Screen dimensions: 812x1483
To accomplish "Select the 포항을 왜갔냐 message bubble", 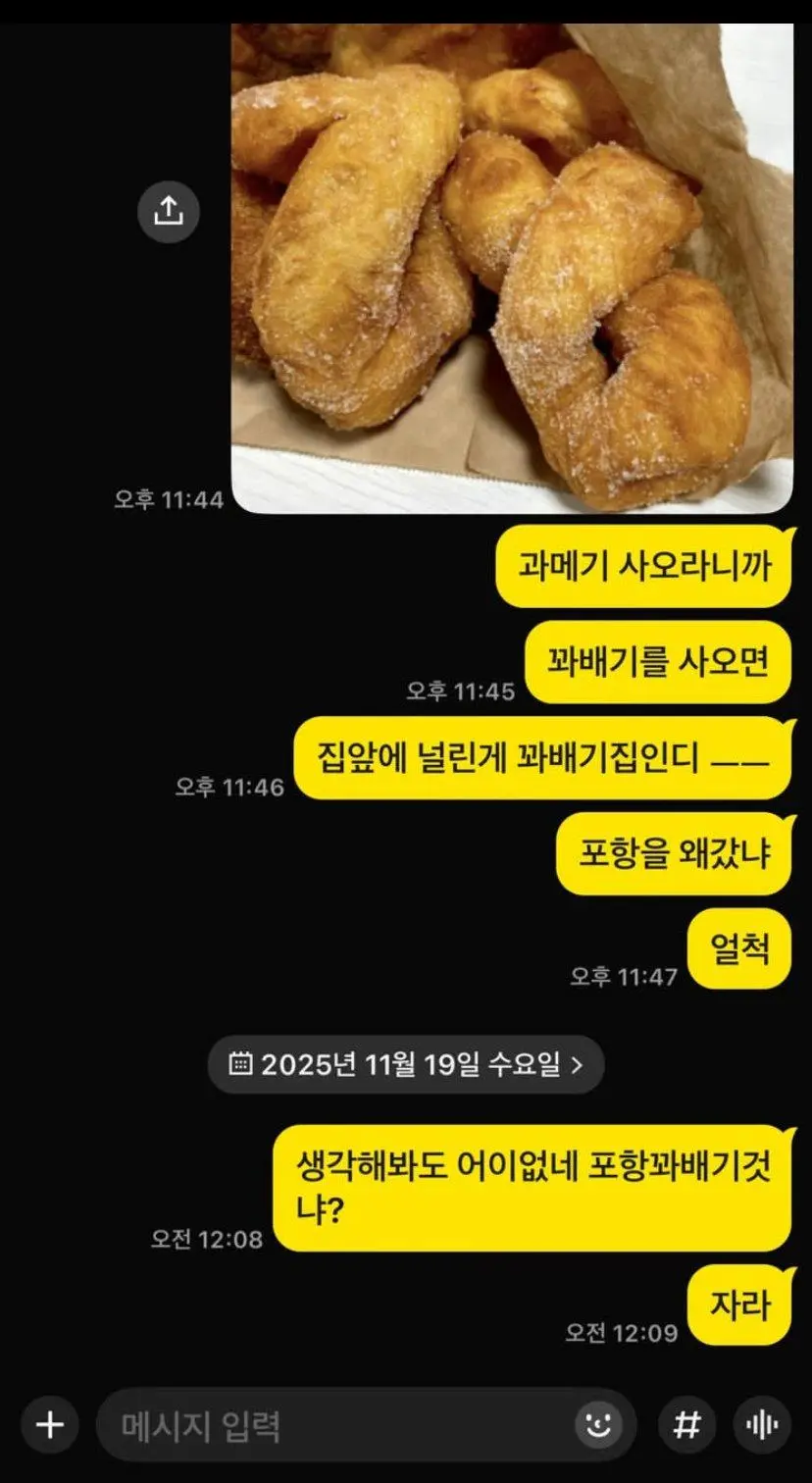I will click(673, 853).
